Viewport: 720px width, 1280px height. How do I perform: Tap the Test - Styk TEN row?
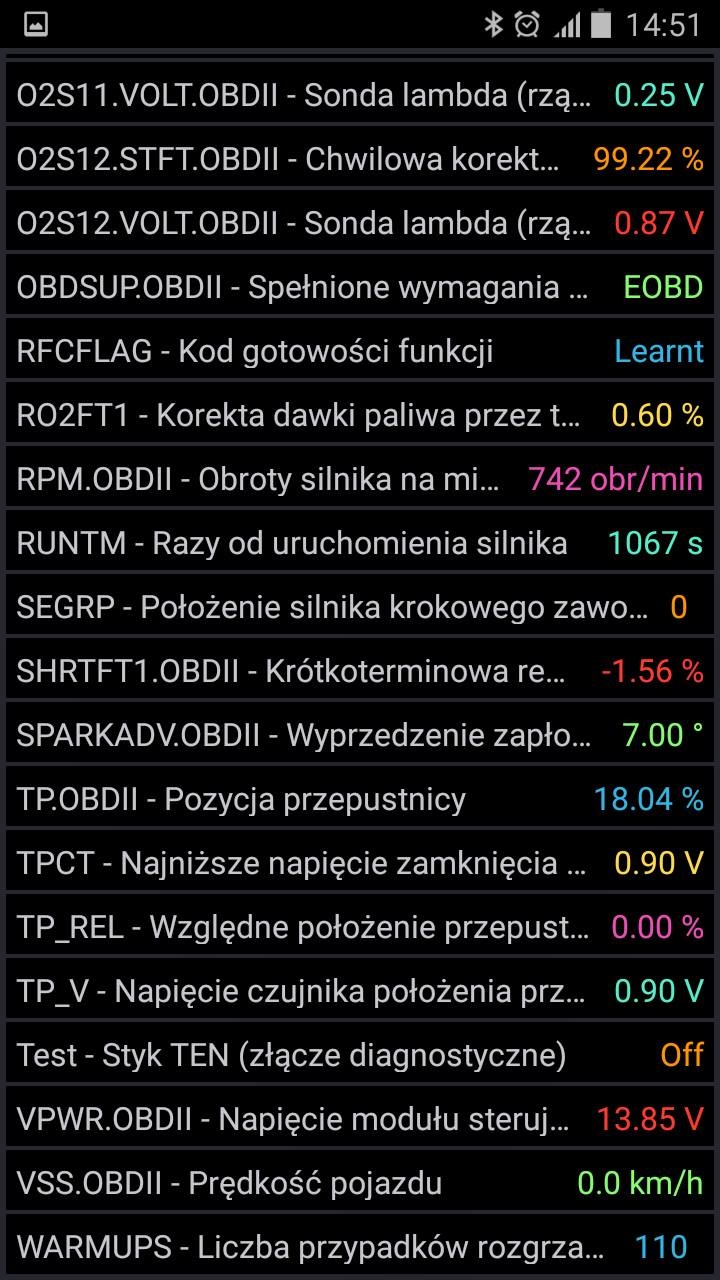(x=360, y=1055)
